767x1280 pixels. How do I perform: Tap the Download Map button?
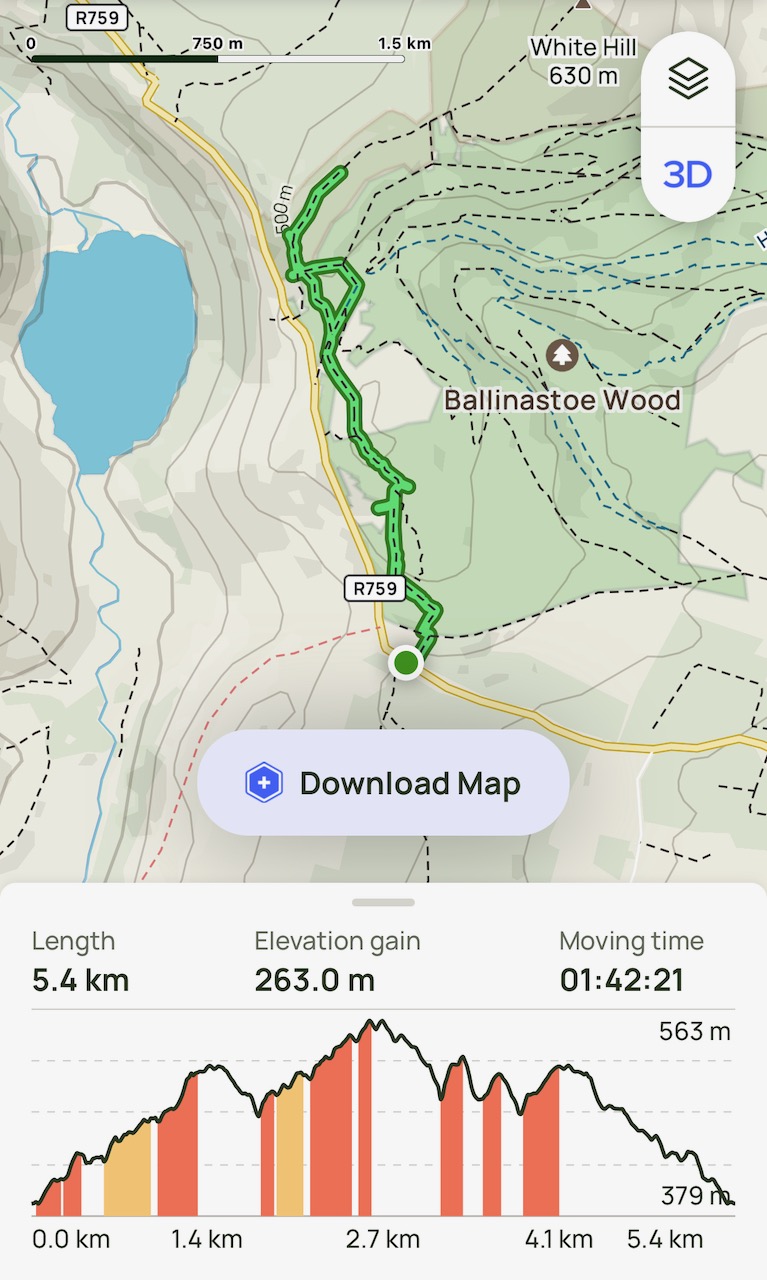click(383, 783)
